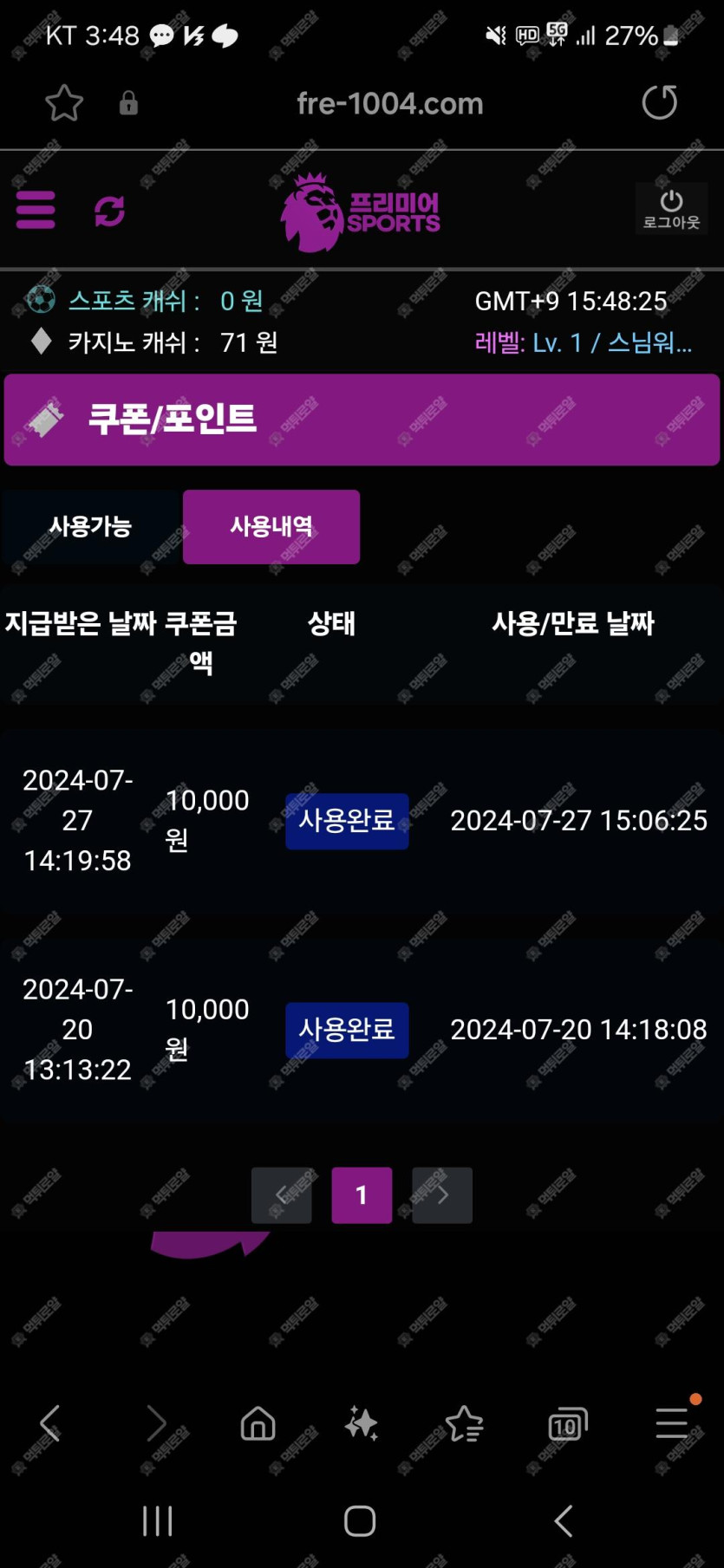This screenshot has height=1568, width=724.
Task: Open the browser home page
Action: [258, 1422]
